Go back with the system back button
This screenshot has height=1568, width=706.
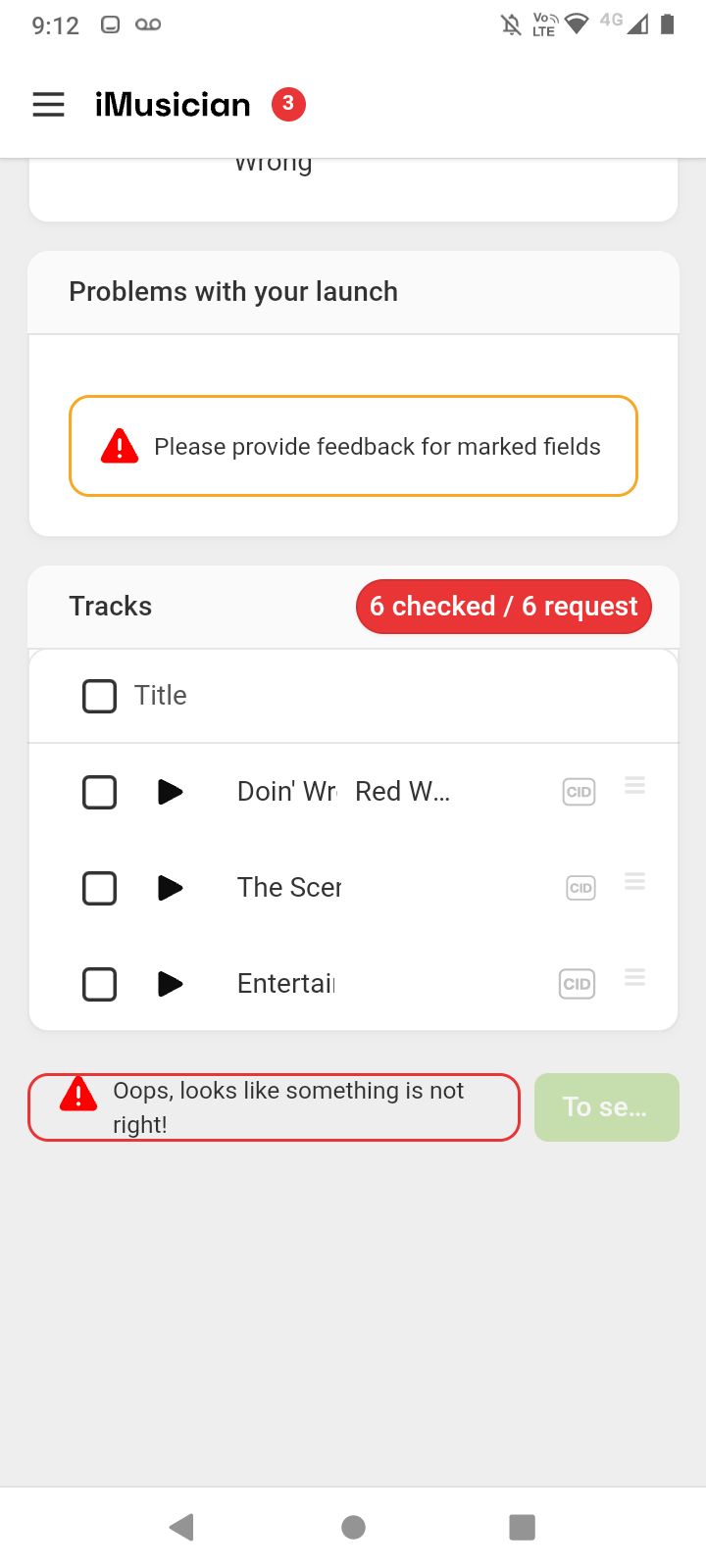pyautogui.click(x=181, y=1527)
